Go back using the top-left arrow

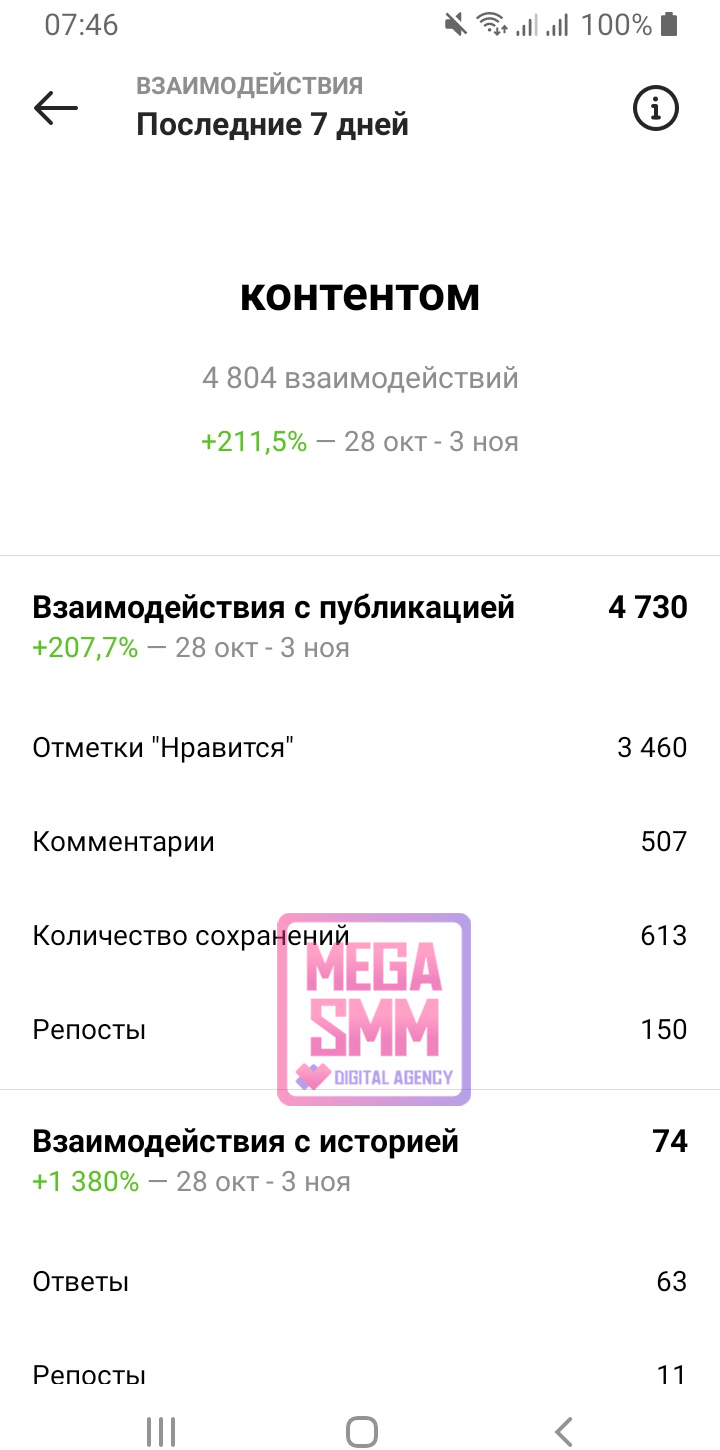tap(56, 108)
